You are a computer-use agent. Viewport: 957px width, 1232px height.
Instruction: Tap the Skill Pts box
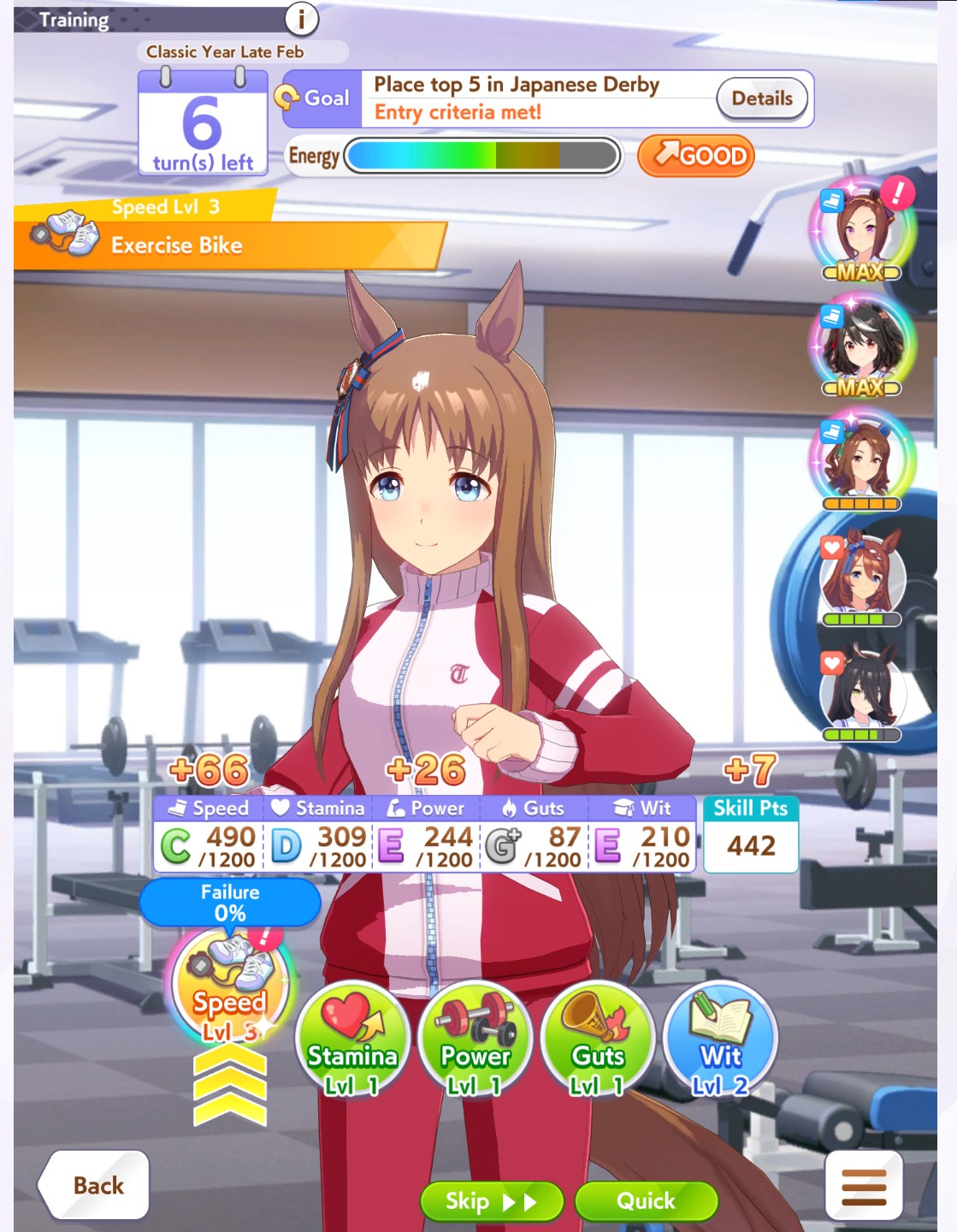750,834
